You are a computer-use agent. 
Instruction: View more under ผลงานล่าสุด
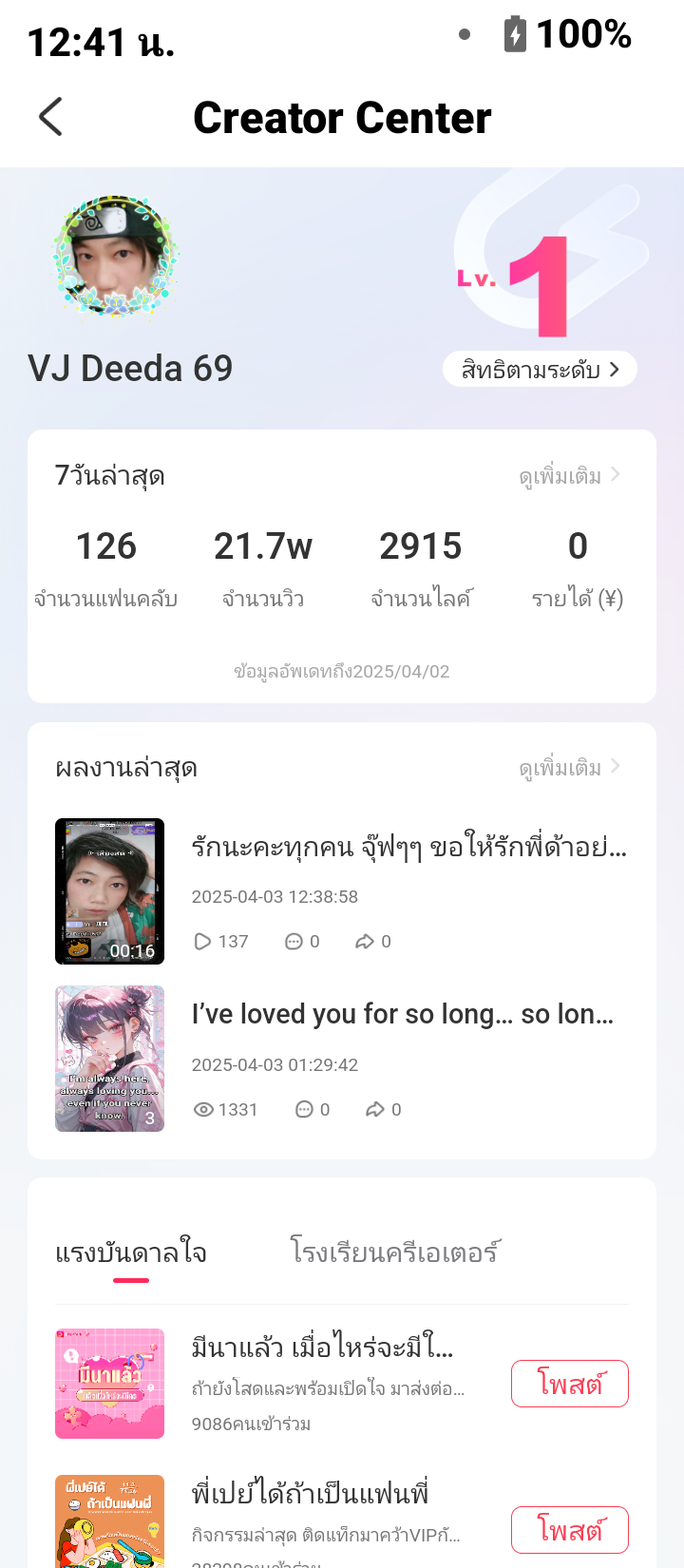[x=569, y=767]
